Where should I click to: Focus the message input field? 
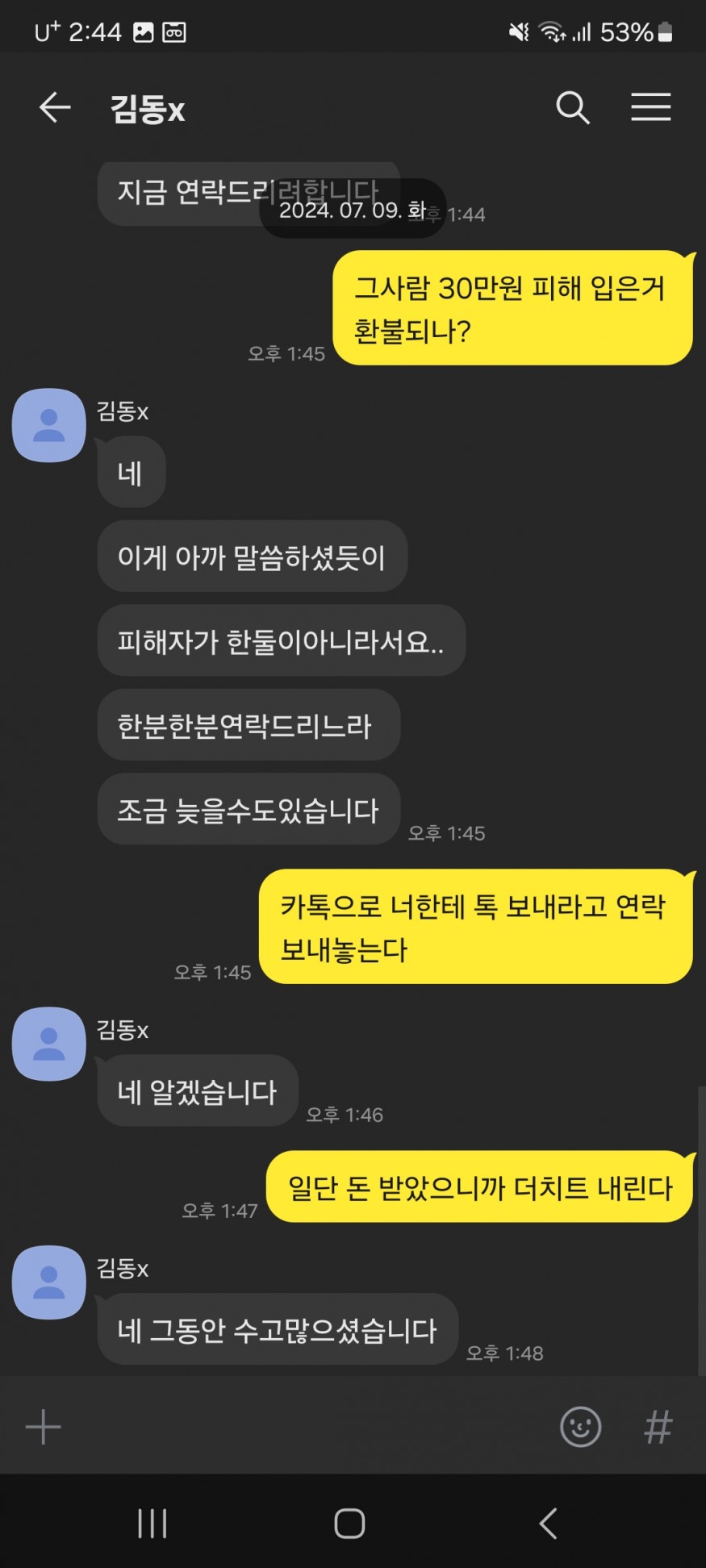point(307,1427)
